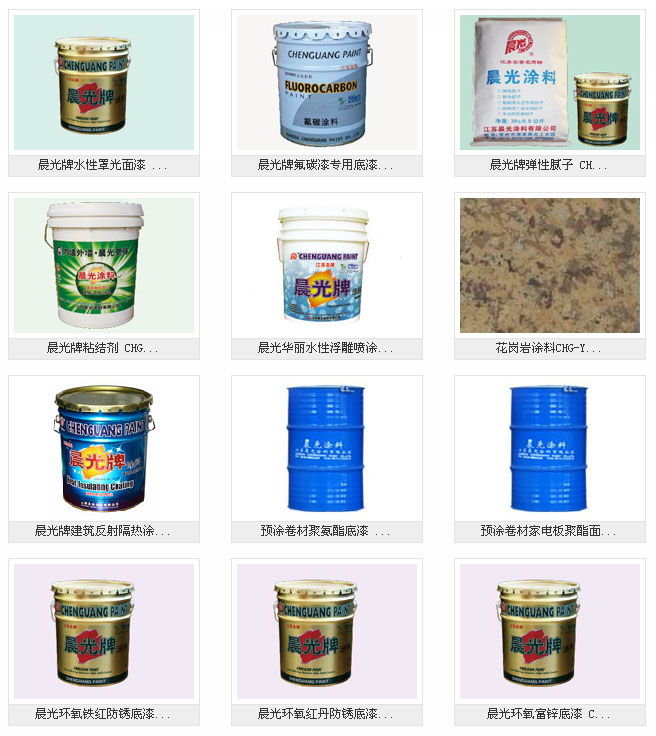Open 晨光环氧红丹防锈底漆 tile
Viewport: 656px width, 736px height.
pyautogui.click(x=326, y=632)
